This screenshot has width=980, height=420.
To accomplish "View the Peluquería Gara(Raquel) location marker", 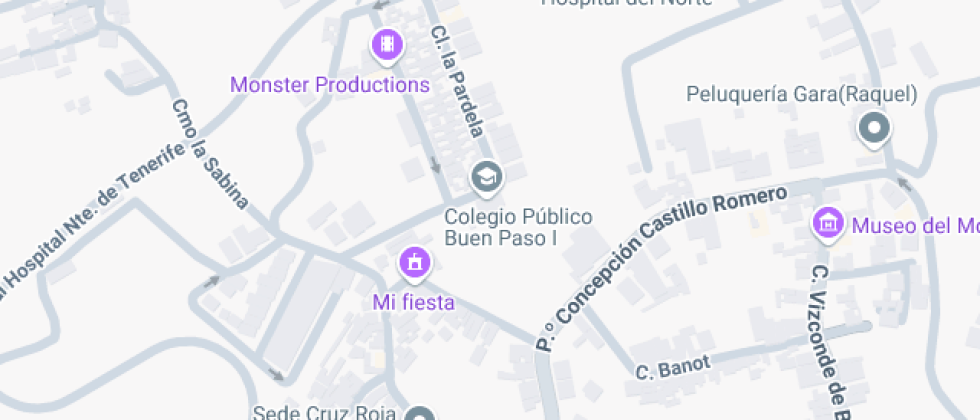I will click(x=875, y=129).
